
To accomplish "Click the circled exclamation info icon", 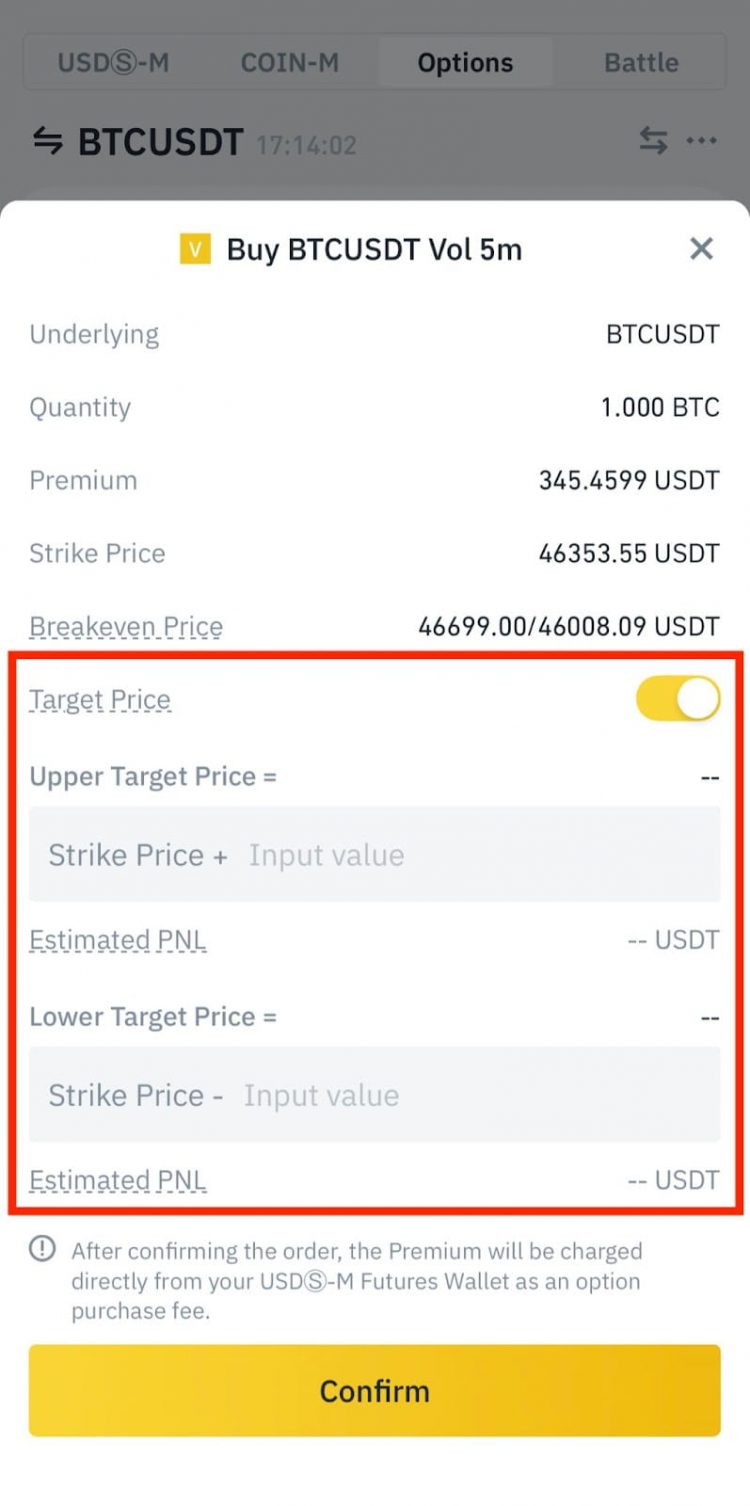I will 41,1251.
